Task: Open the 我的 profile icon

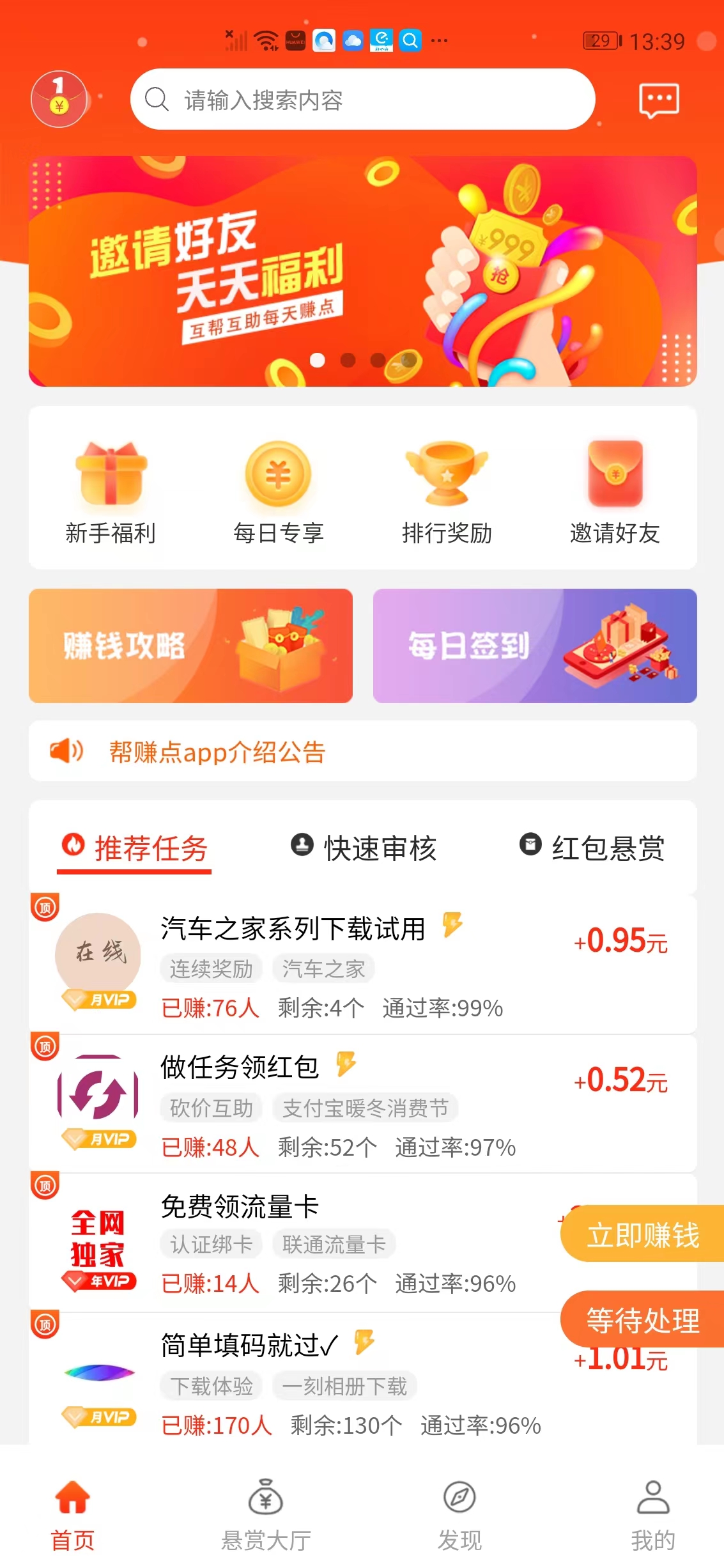Action: coord(652,1499)
